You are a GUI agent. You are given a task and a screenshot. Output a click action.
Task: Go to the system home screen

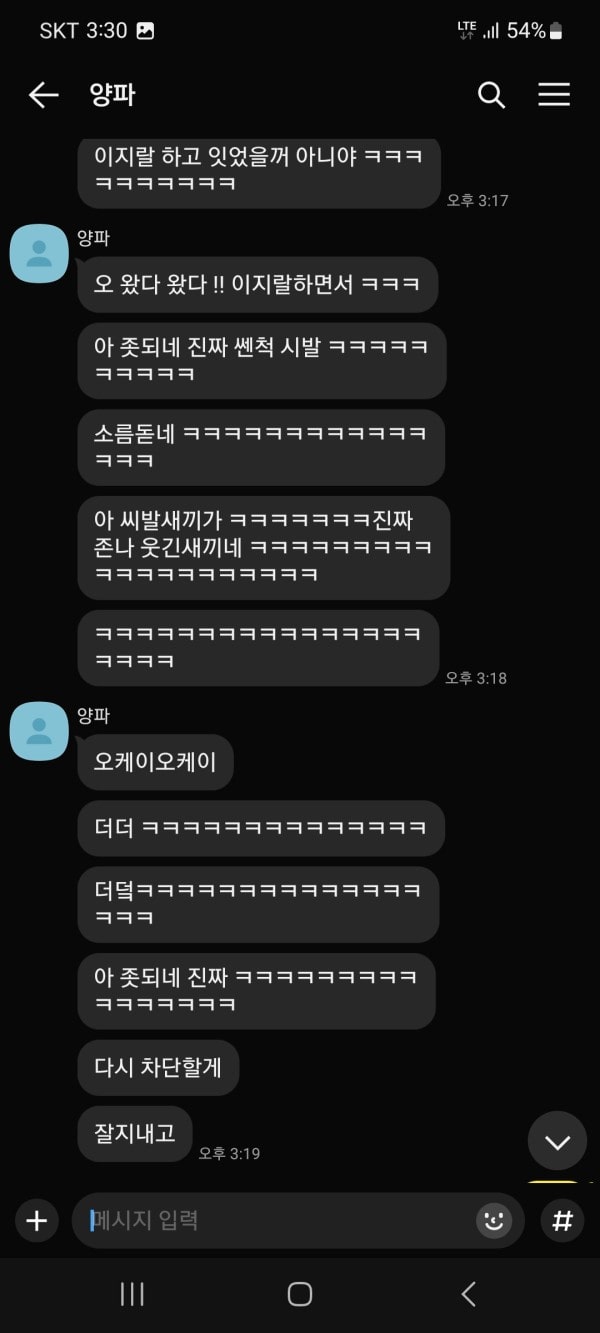300,1294
